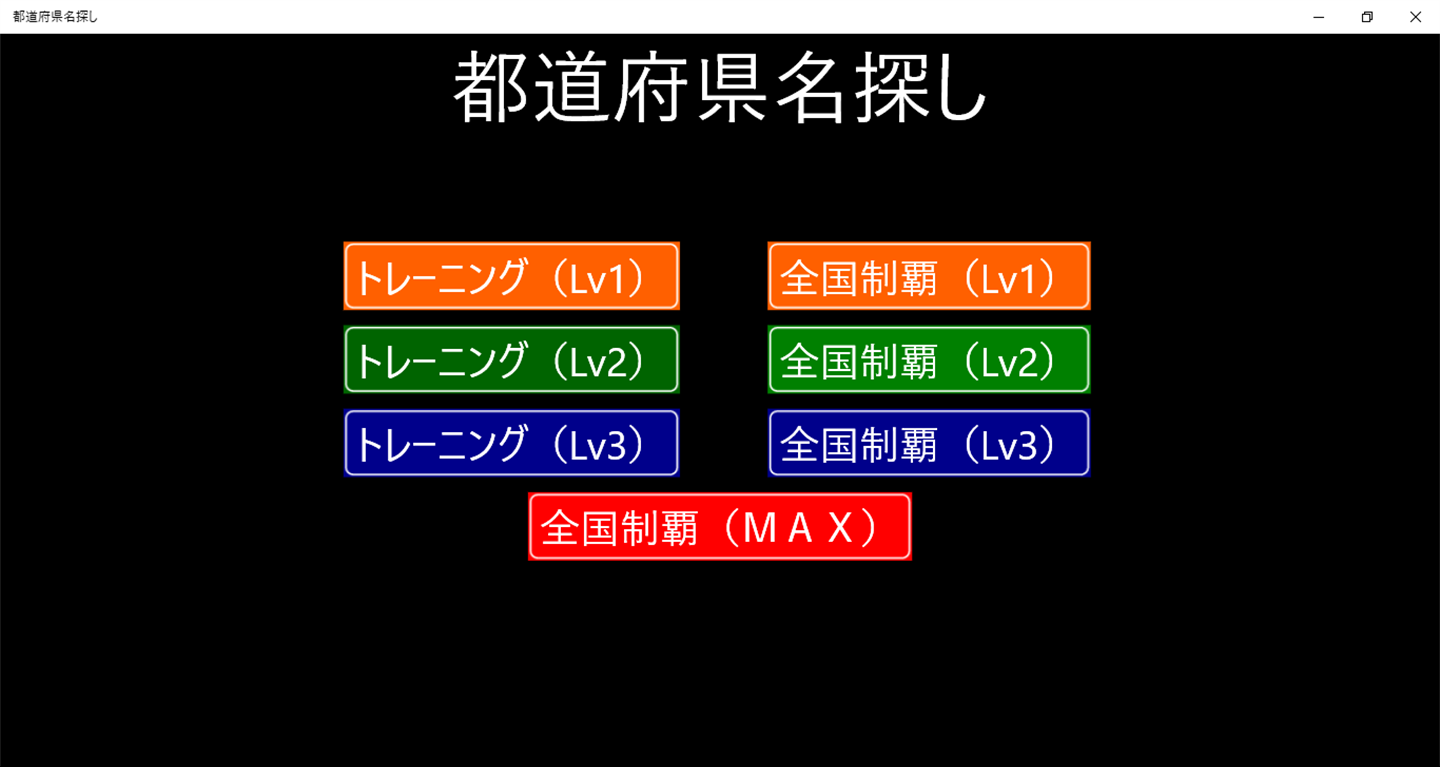Launch the red 全国制覇（ＭＡＸ）challenge
The height and width of the screenshot is (767, 1440).
coord(719,526)
